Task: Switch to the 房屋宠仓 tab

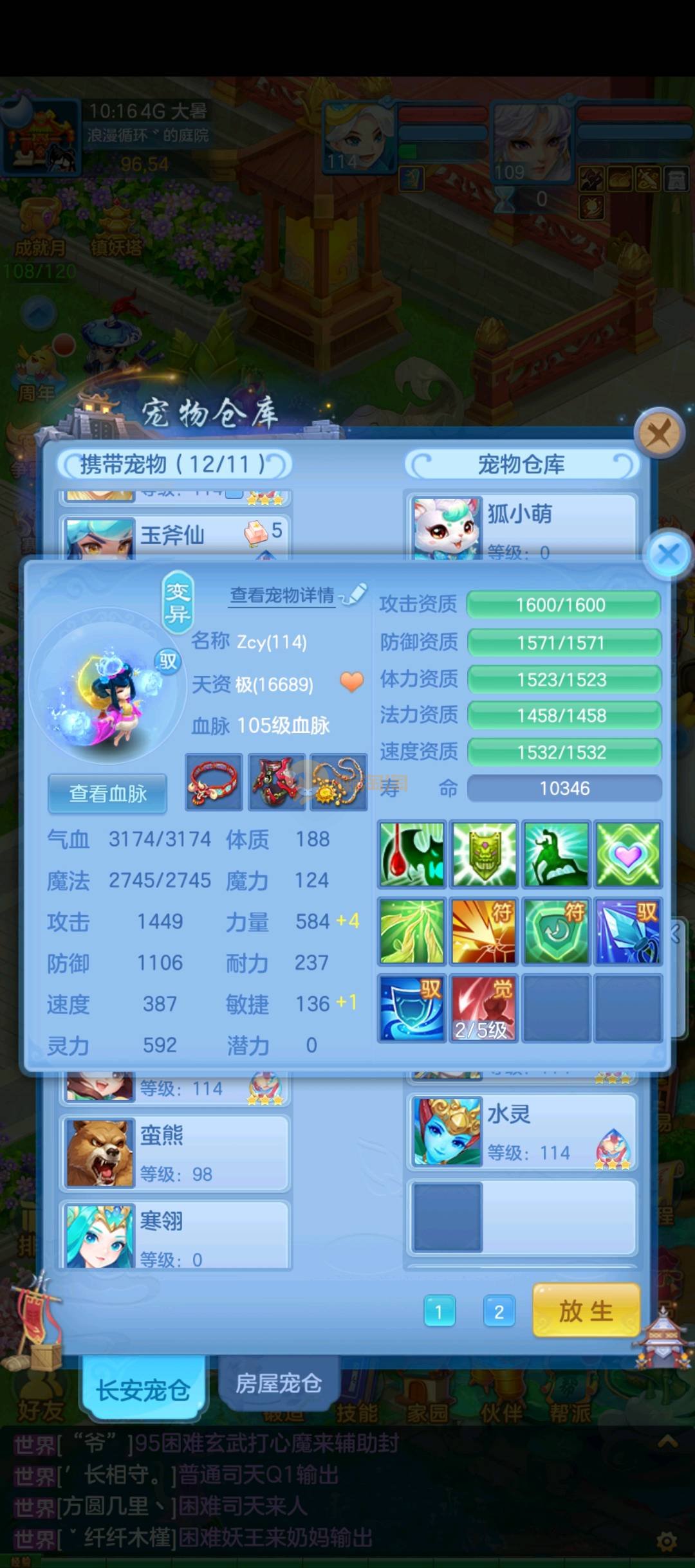Action: pos(278,1383)
